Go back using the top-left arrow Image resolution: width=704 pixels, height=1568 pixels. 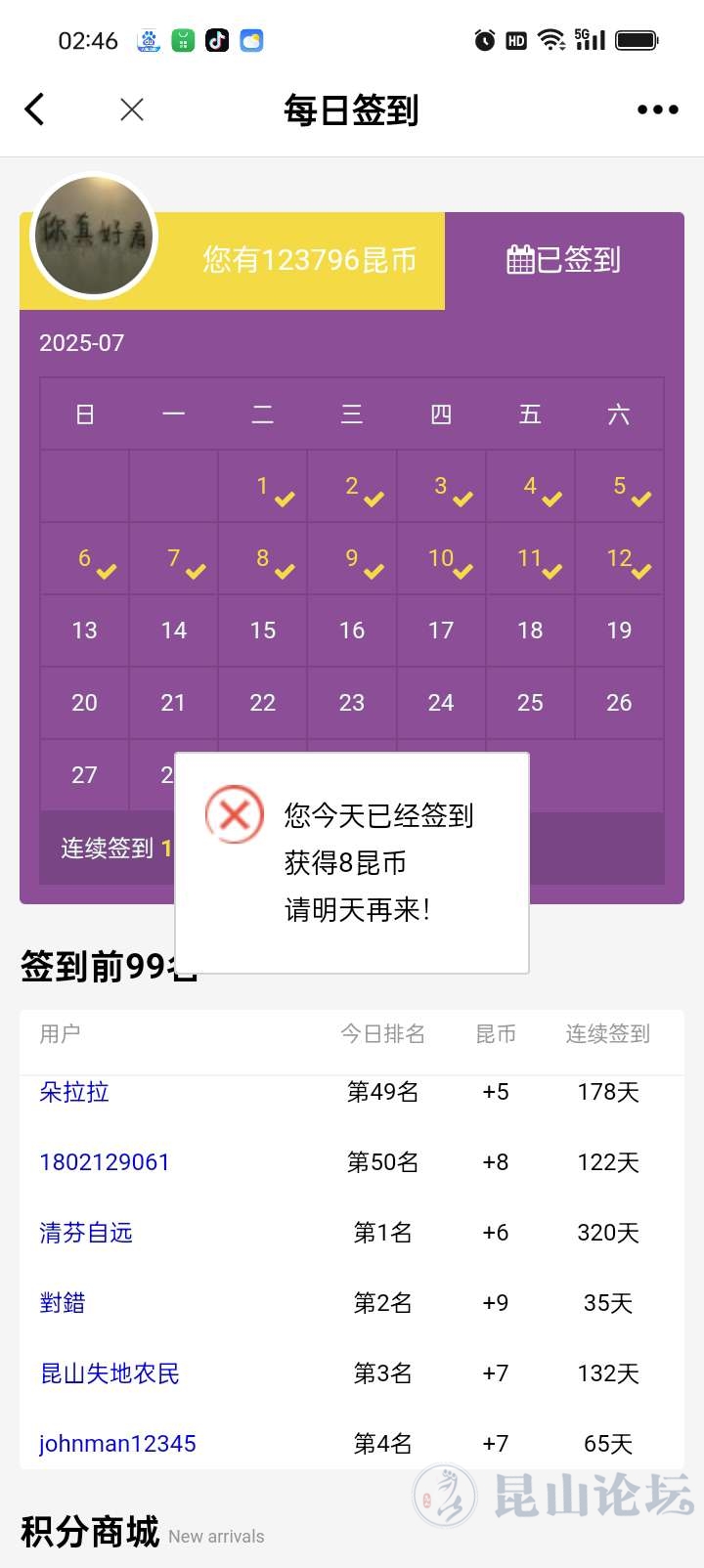(35, 109)
